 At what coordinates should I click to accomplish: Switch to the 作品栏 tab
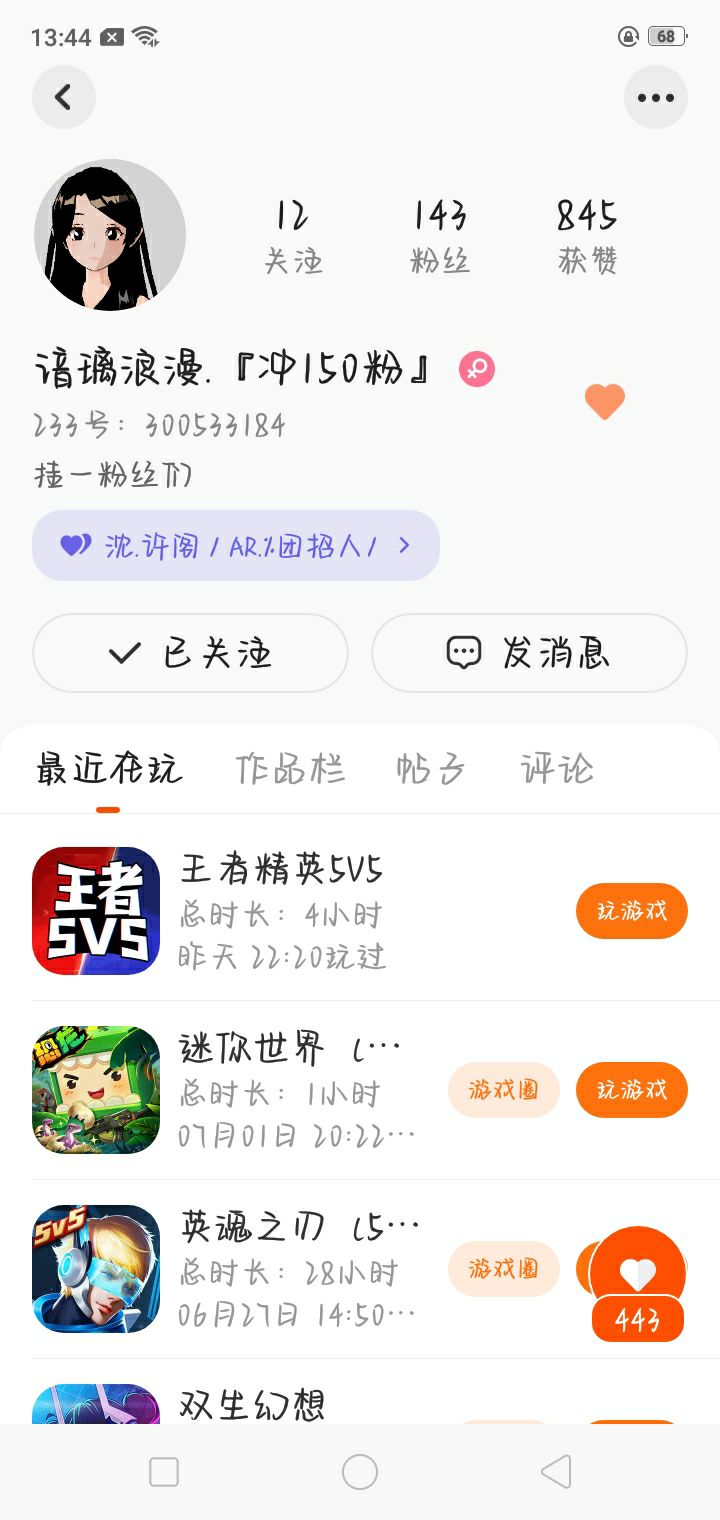click(290, 769)
